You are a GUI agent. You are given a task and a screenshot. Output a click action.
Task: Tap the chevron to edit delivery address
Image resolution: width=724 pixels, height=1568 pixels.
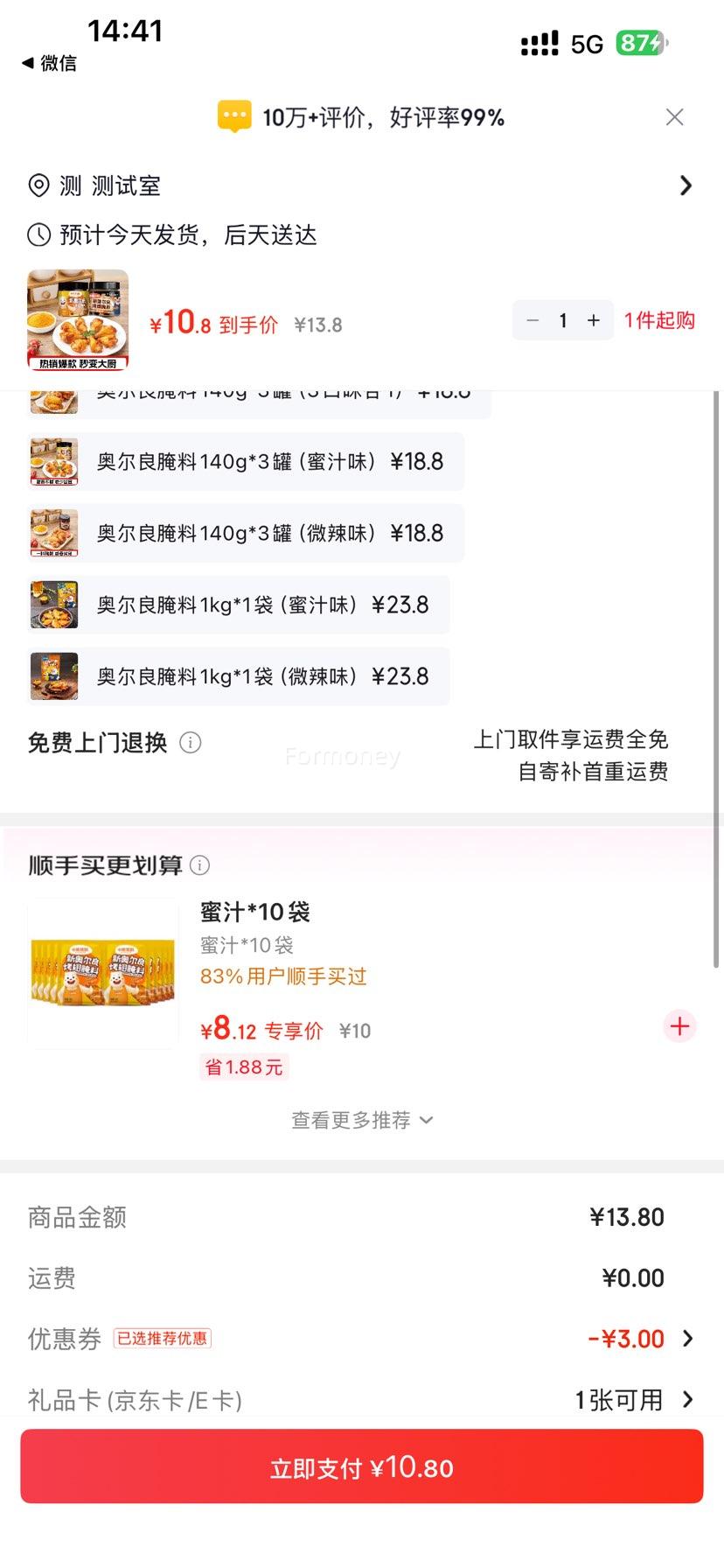(686, 185)
